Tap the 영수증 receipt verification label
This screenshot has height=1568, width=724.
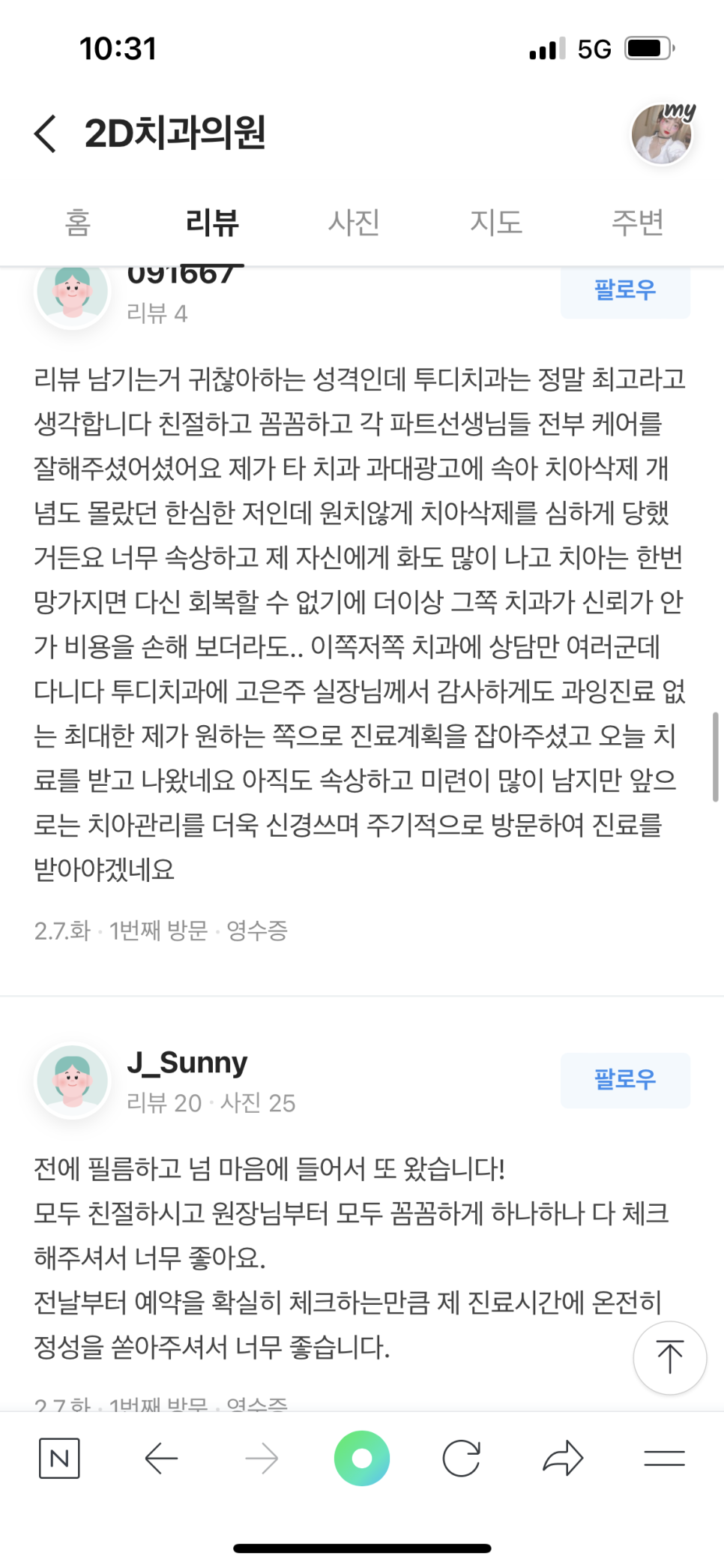pyautogui.click(x=255, y=931)
